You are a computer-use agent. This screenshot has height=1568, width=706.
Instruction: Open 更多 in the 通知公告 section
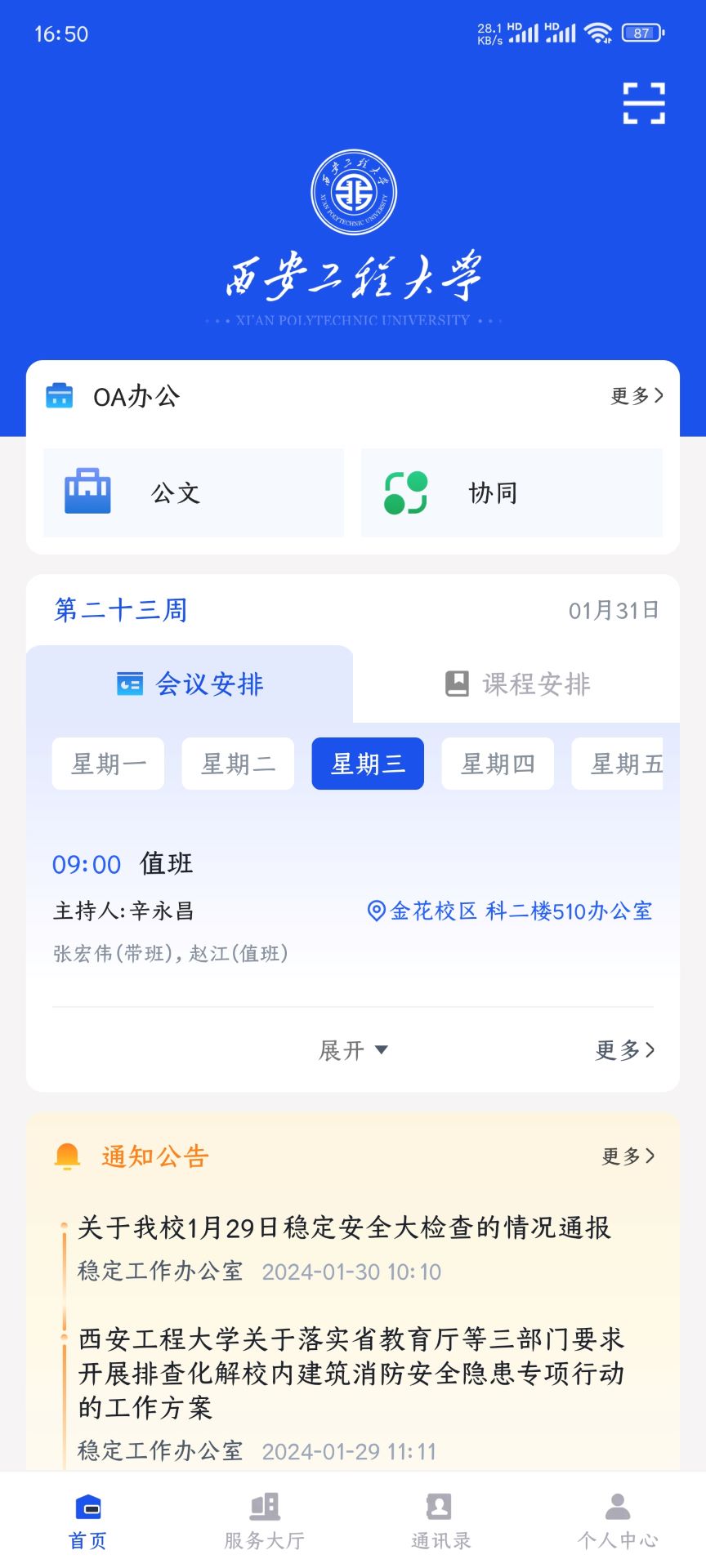(x=628, y=1156)
